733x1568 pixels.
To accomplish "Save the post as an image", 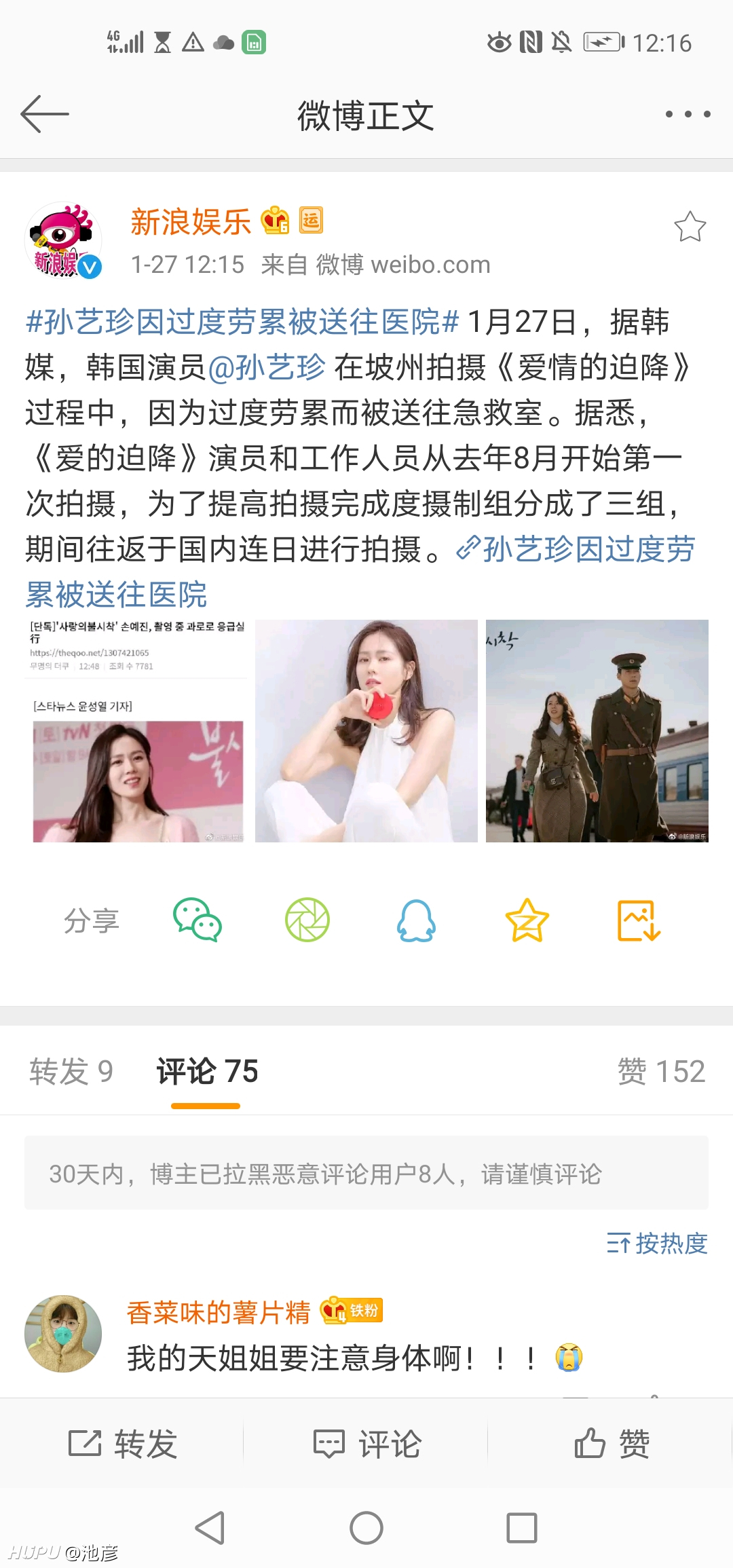I will click(639, 920).
